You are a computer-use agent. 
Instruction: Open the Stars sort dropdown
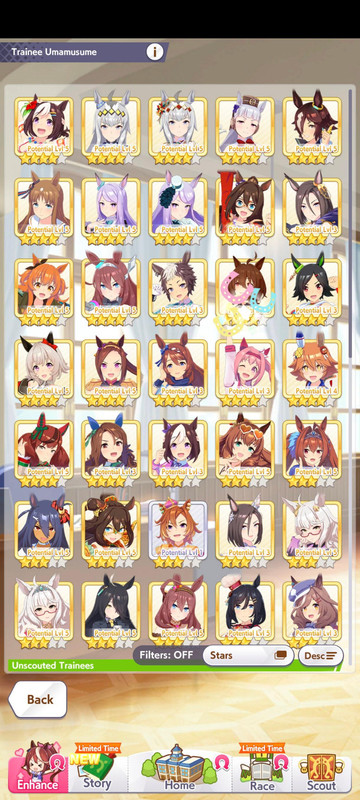click(248, 656)
